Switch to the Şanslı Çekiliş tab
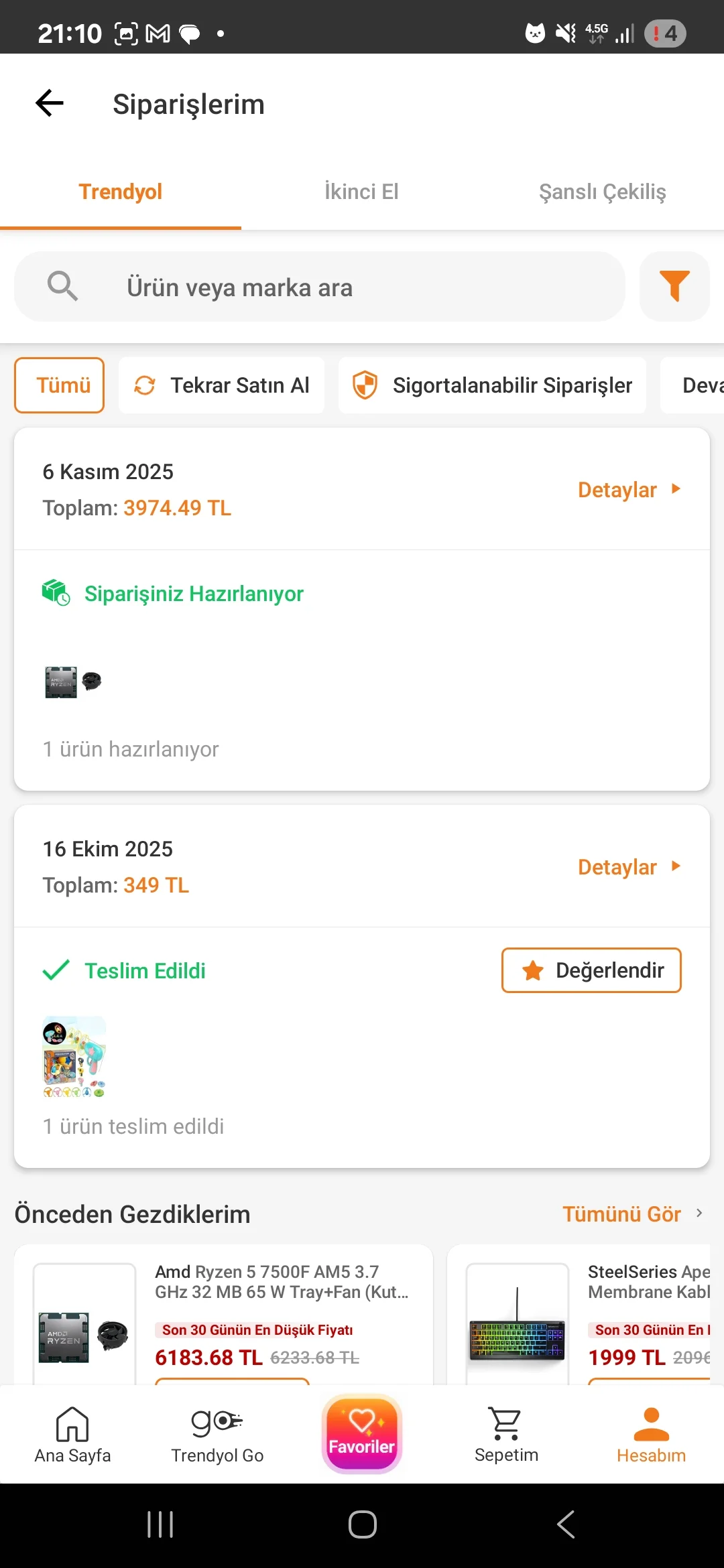Screen dimensions: 724x1568 602,192
